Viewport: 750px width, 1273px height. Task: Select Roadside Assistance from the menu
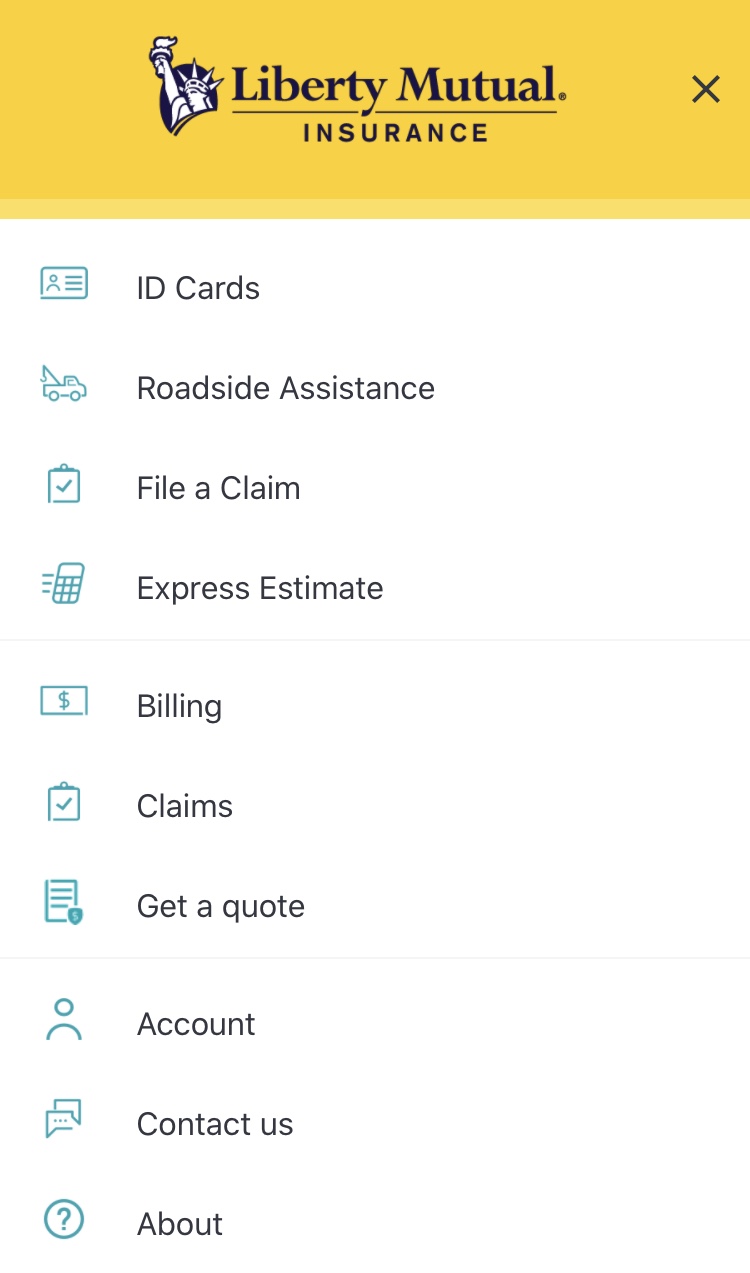(285, 388)
